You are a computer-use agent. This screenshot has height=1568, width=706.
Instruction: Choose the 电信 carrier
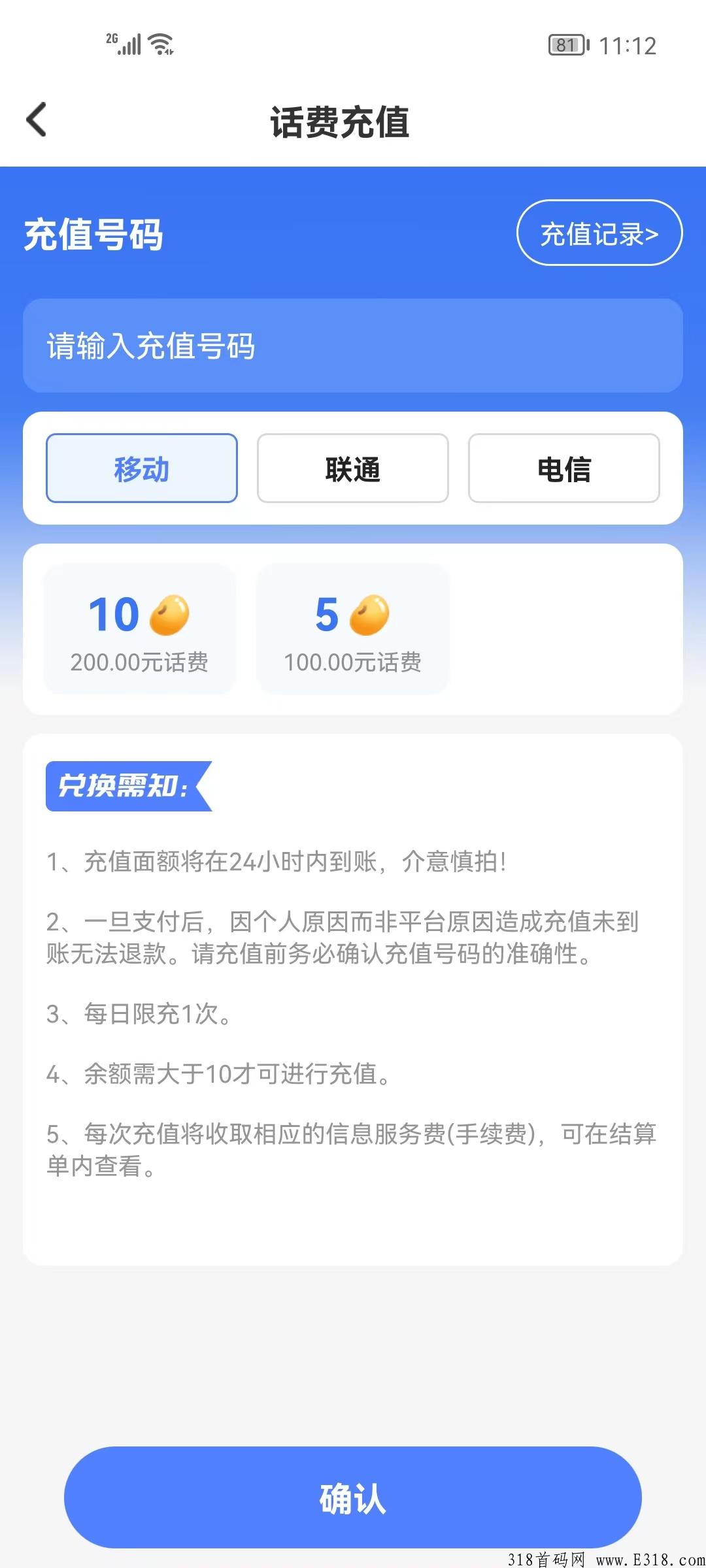coord(563,468)
